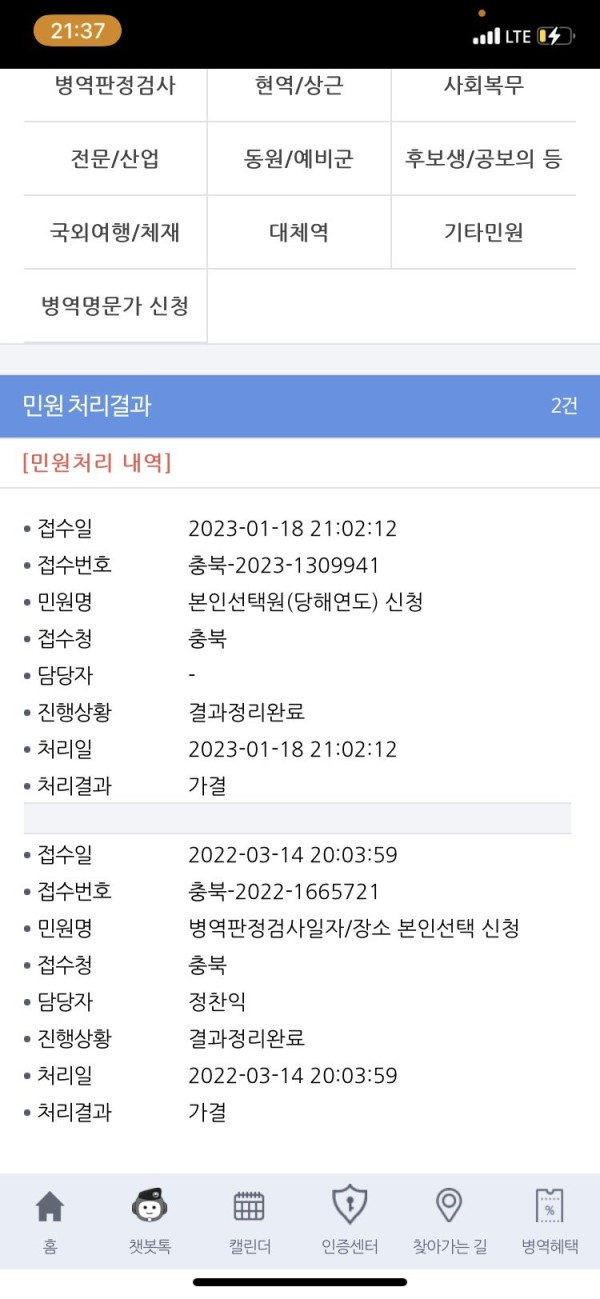The image size is (600, 1299).
Task: Open the 사회복무 category
Action: click(x=483, y=86)
